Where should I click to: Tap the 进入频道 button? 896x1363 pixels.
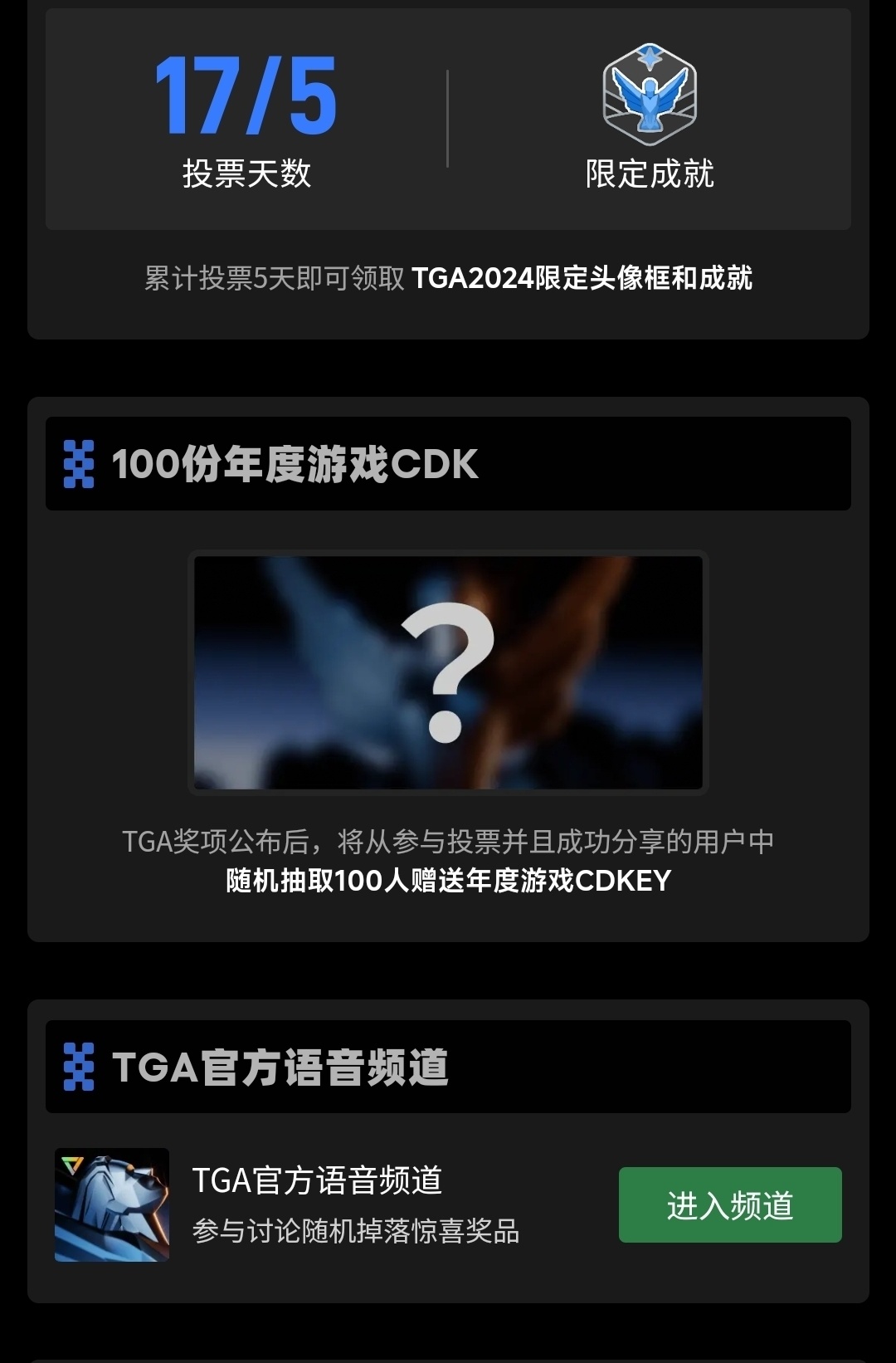click(x=729, y=1204)
